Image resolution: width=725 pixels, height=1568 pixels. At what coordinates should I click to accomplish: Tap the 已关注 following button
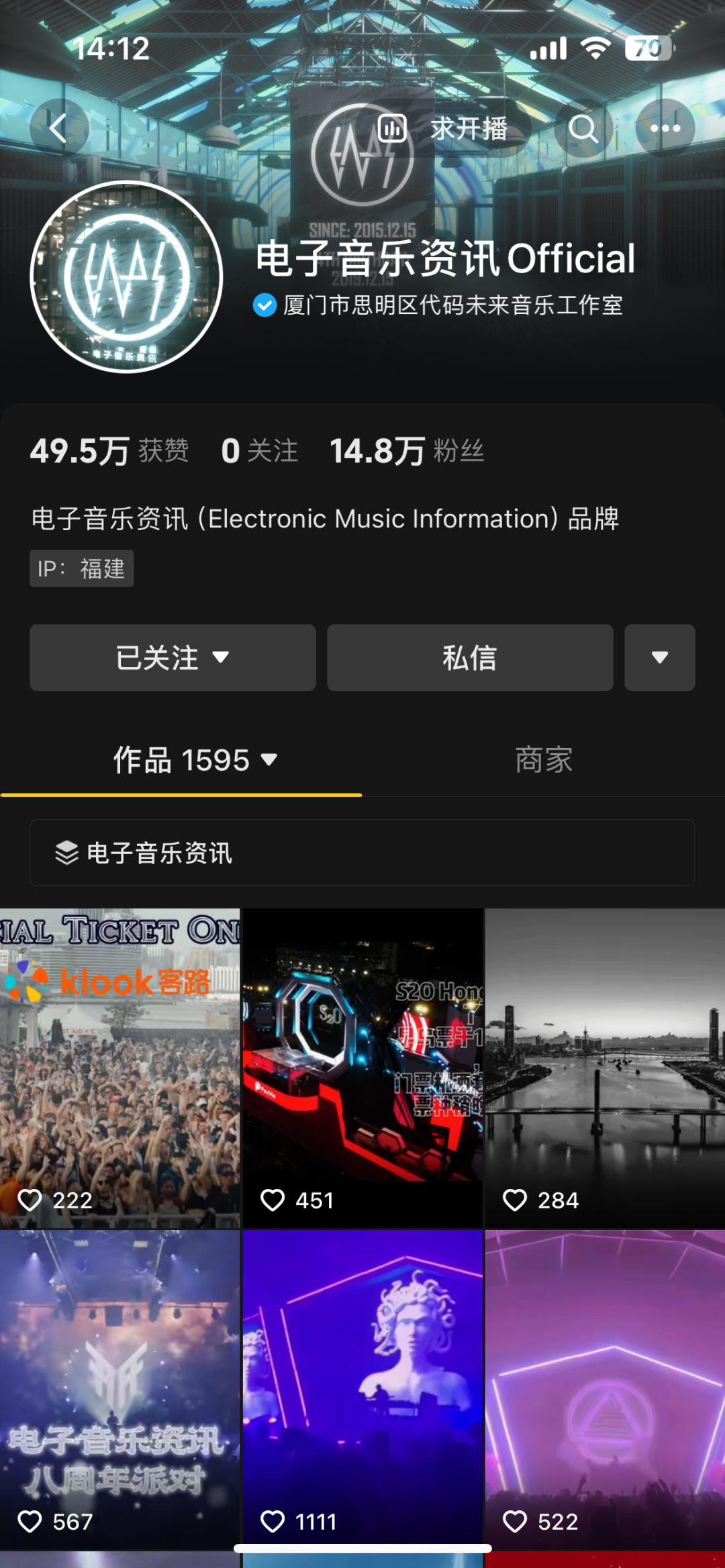[173, 658]
